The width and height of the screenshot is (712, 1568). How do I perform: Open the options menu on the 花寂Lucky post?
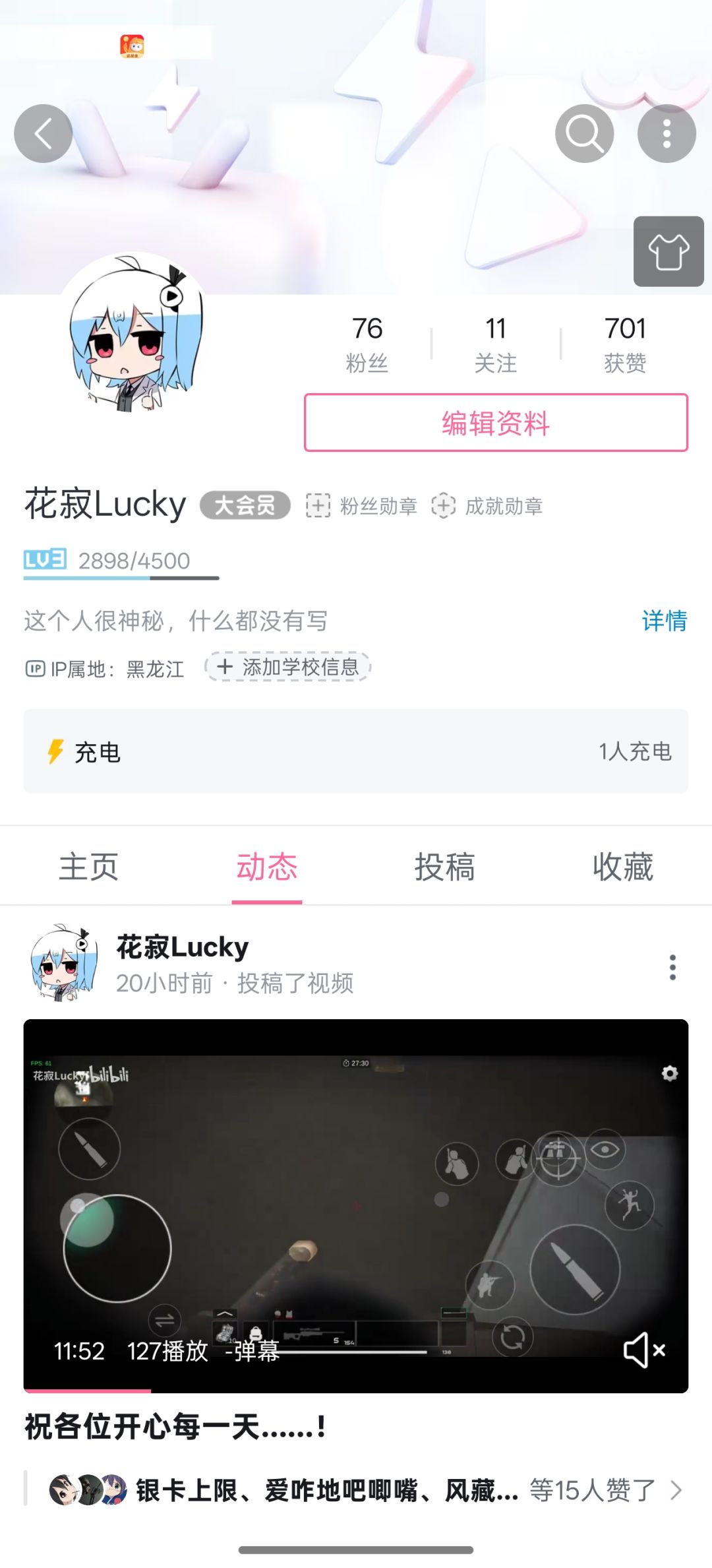tap(672, 967)
